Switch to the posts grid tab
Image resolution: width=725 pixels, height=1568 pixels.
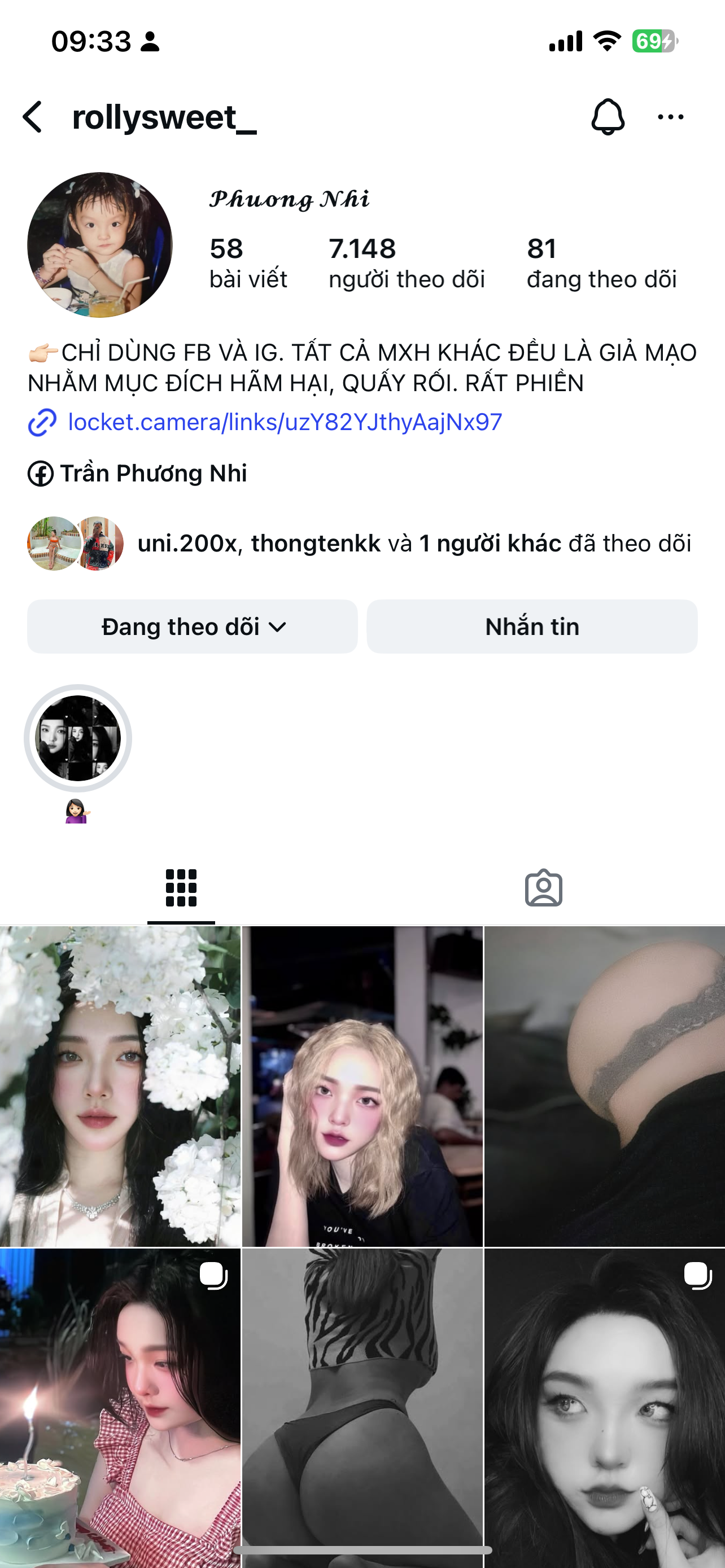point(181,888)
